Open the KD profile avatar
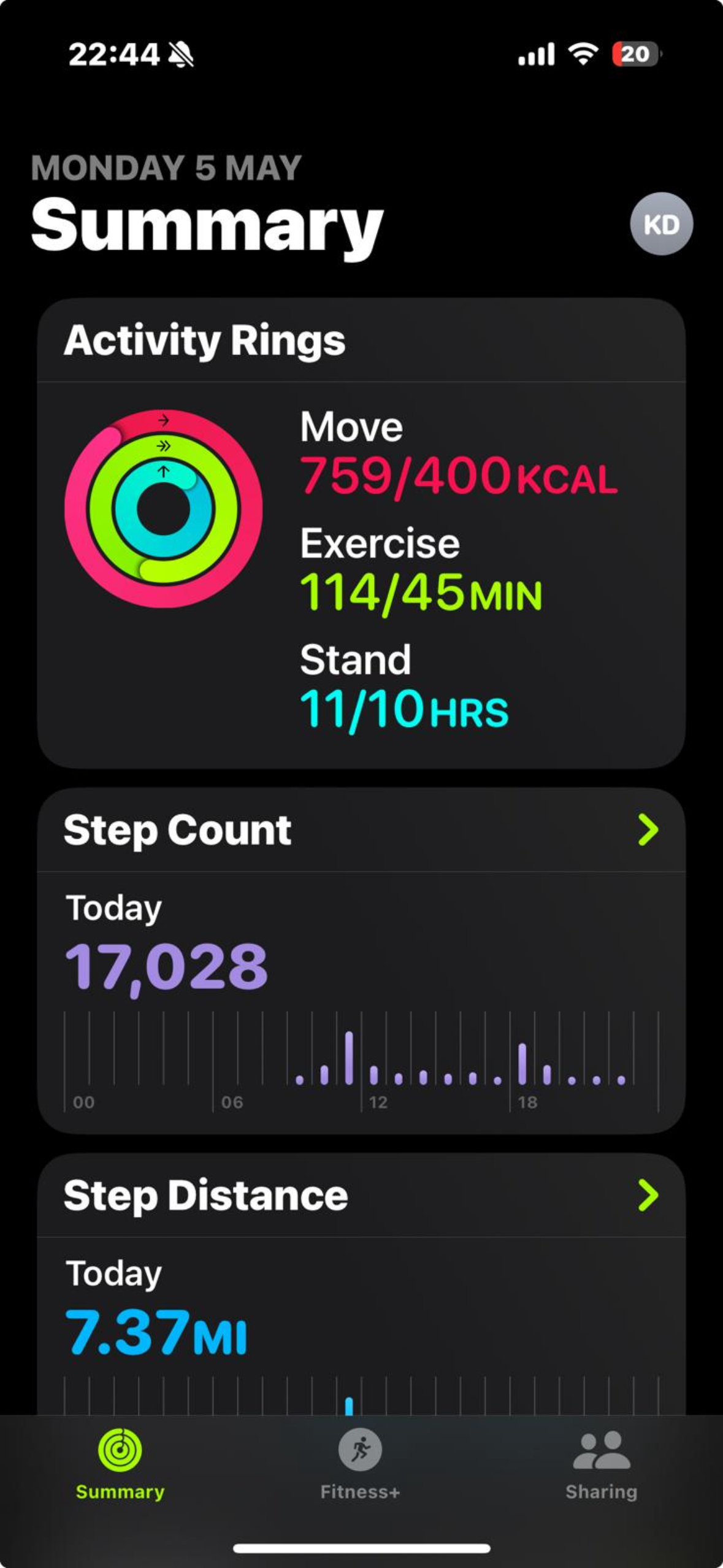723x1568 pixels. (661, 224)
